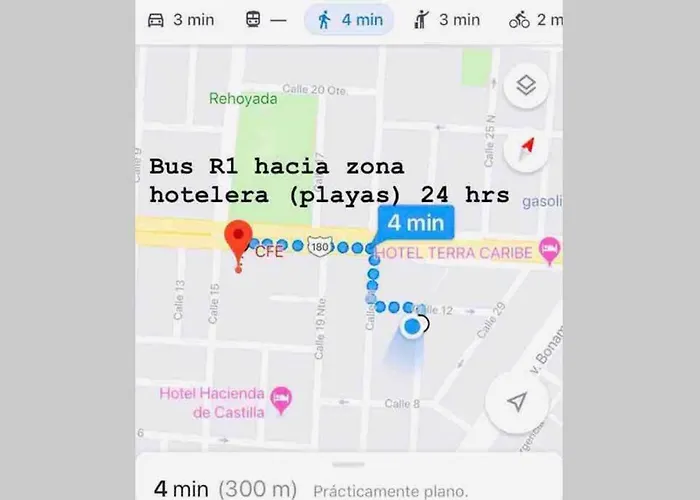
Task: Switch to driving directions (3 min)
Action: 180,19
